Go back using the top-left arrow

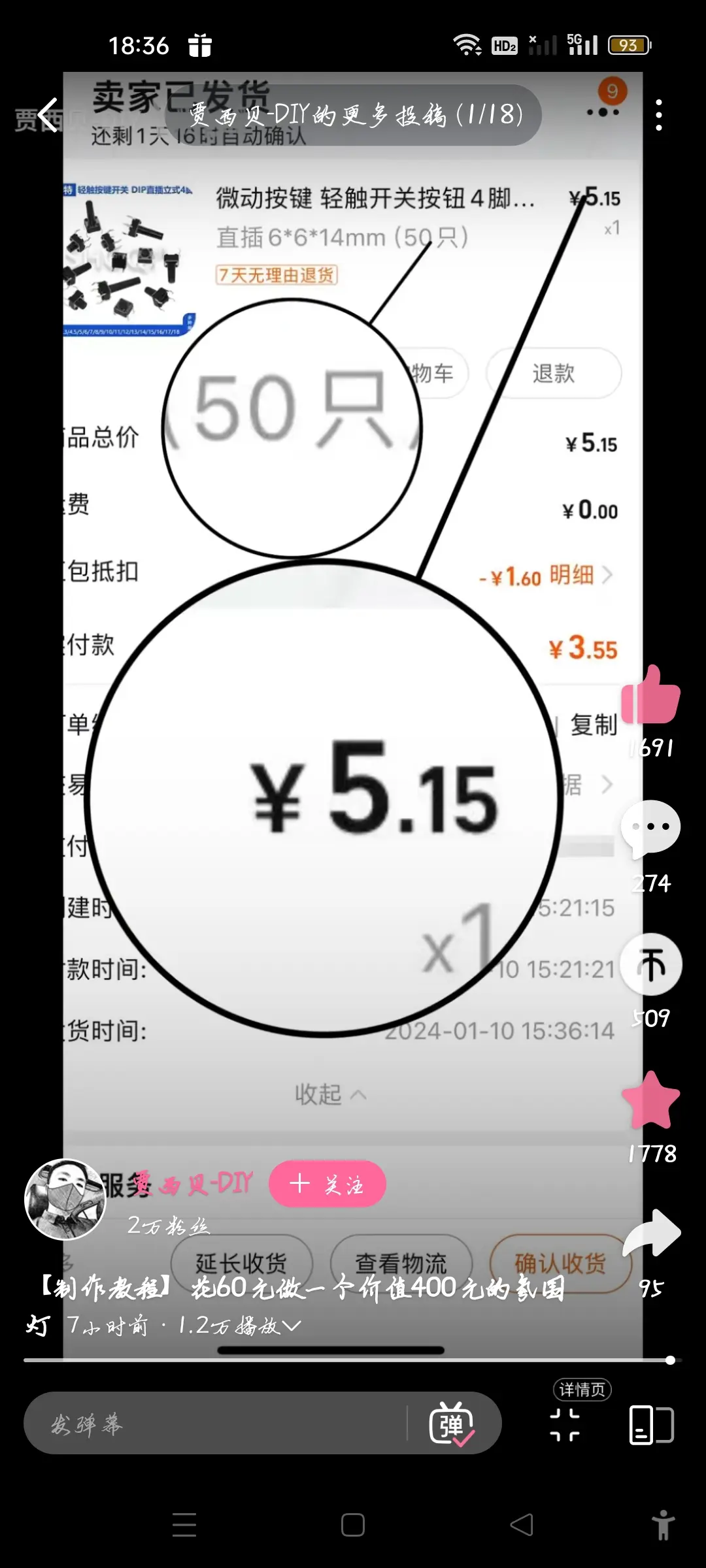click(48, 116)
